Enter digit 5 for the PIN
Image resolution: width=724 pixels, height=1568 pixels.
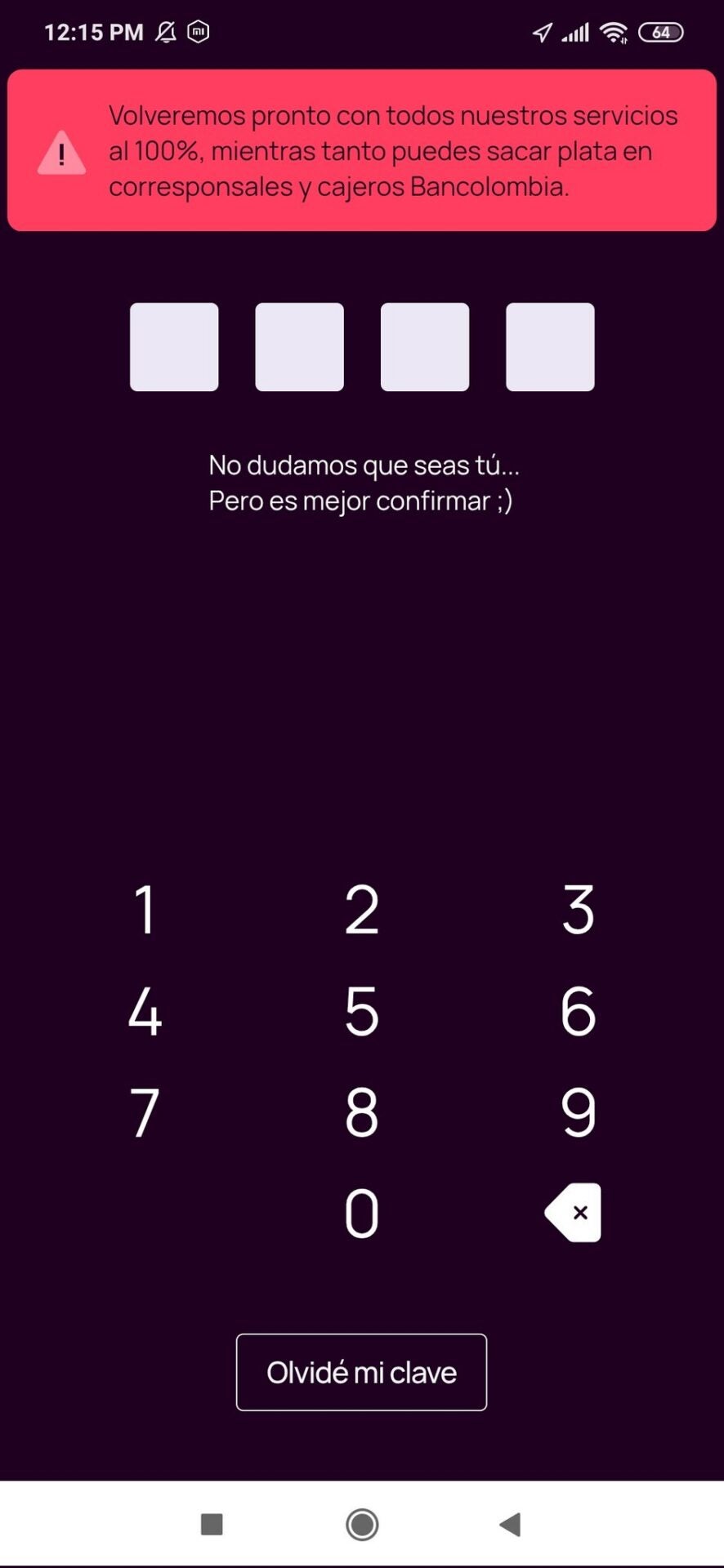(361, 1011)
